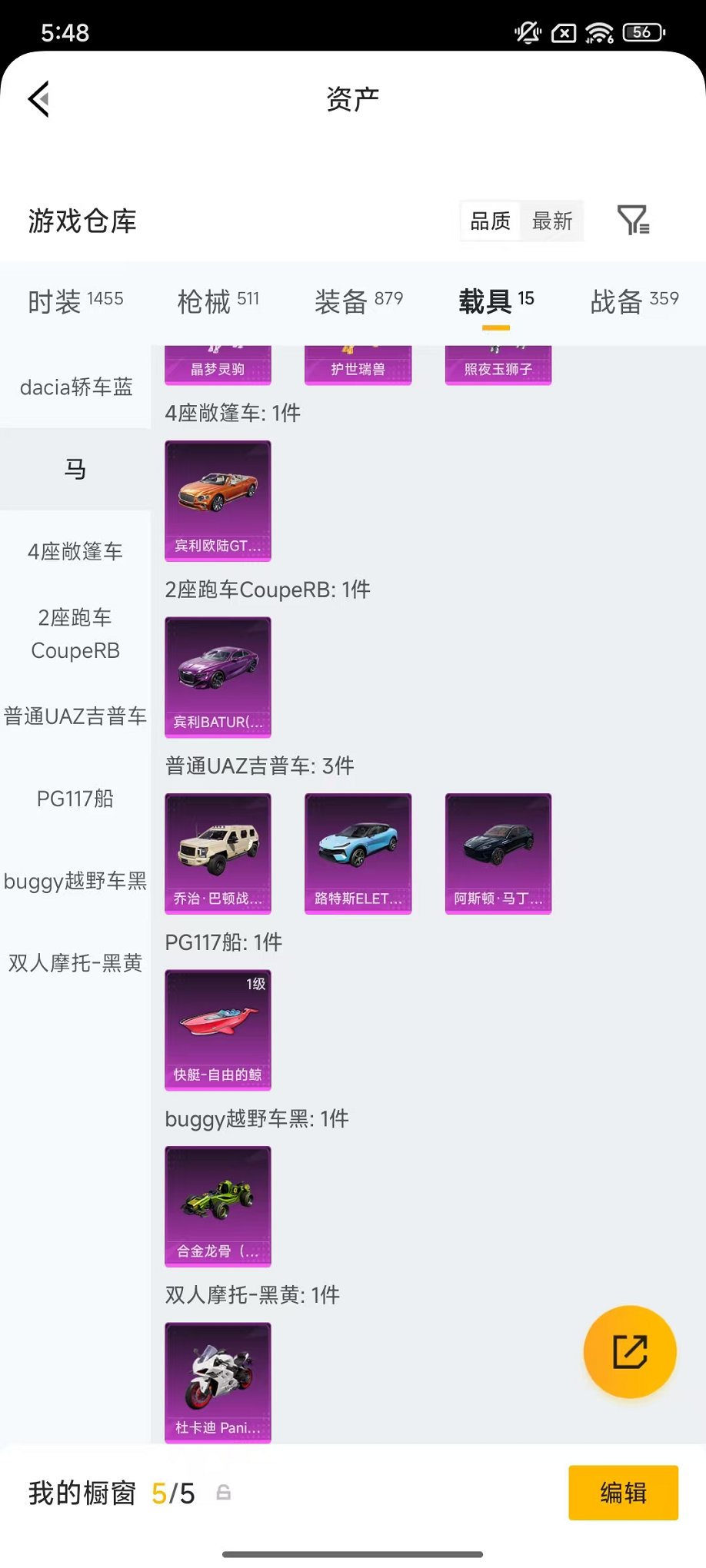This screenshot has width=706, height=1568.
Task: Switch to the 时装 tab
Action: 75,301
